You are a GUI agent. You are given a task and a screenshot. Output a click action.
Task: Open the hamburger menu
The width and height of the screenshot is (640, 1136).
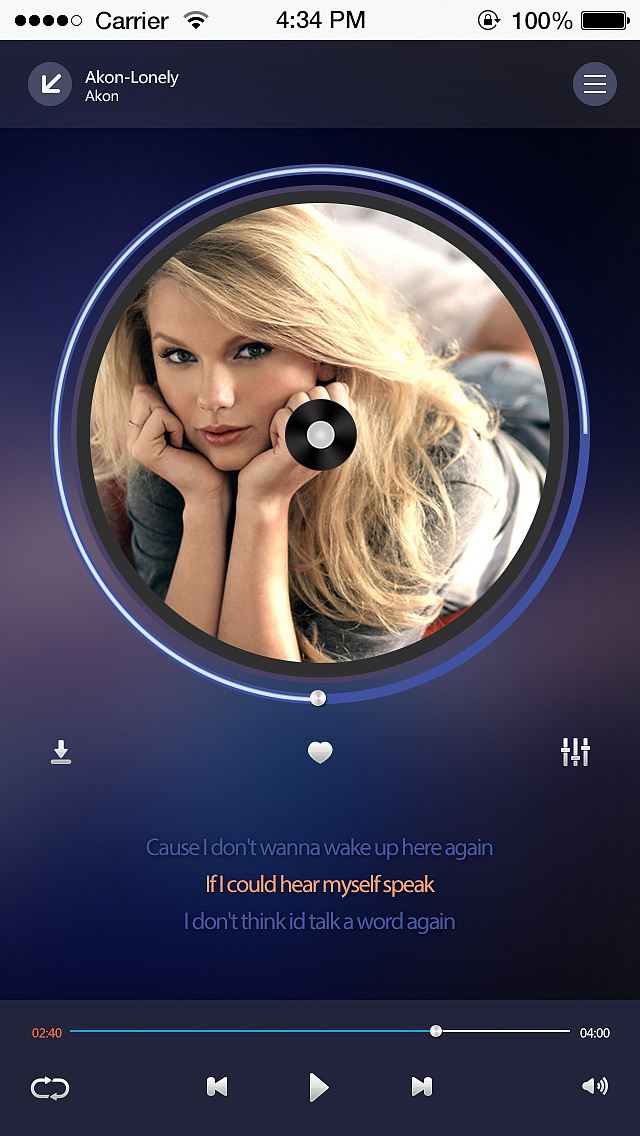pos(595,84)
